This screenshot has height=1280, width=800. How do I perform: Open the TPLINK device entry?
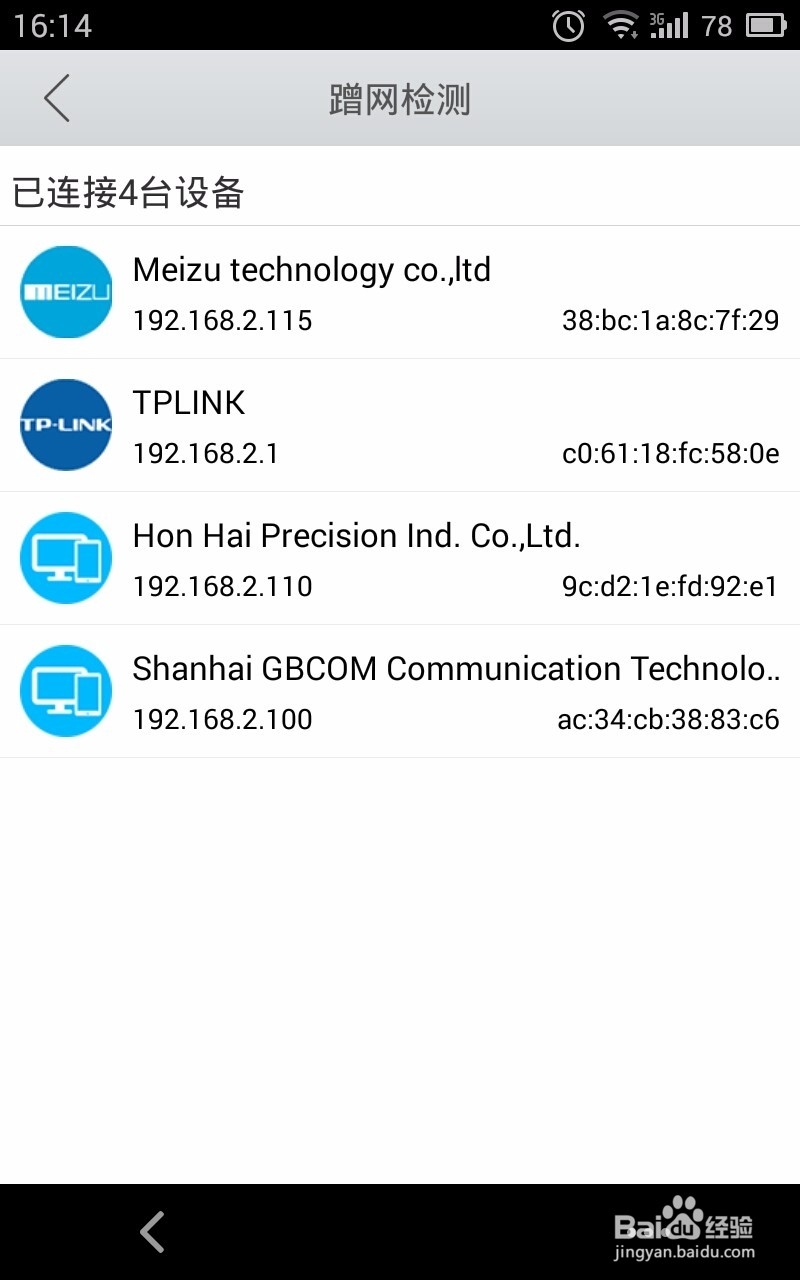tap(400, 425)
